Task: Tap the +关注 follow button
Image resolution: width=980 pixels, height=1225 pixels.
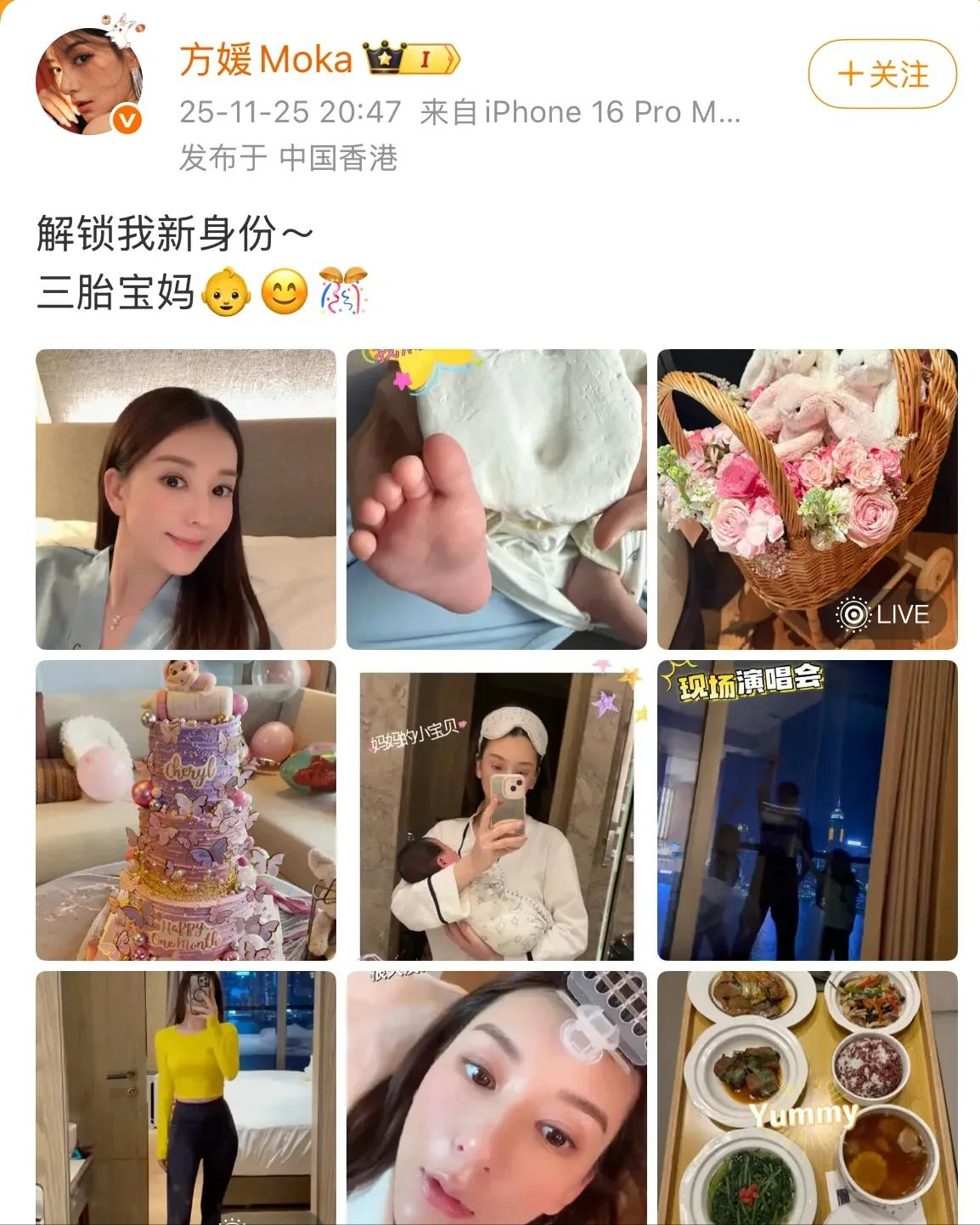Action: pos(881,75)
